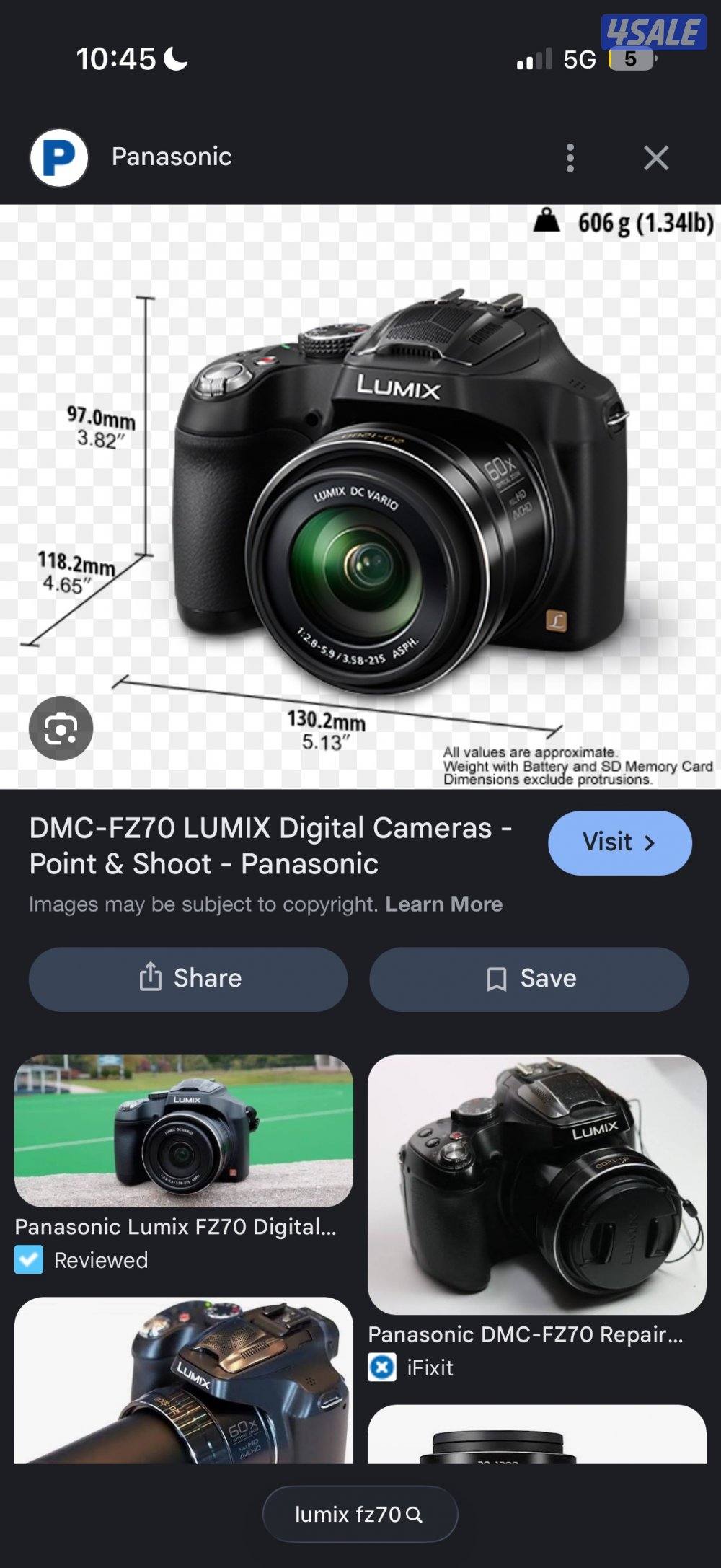Tap the iFixit source icon
Image resolution: width=721 pixels, height=1568 pixels.
tap(383, 1367)
